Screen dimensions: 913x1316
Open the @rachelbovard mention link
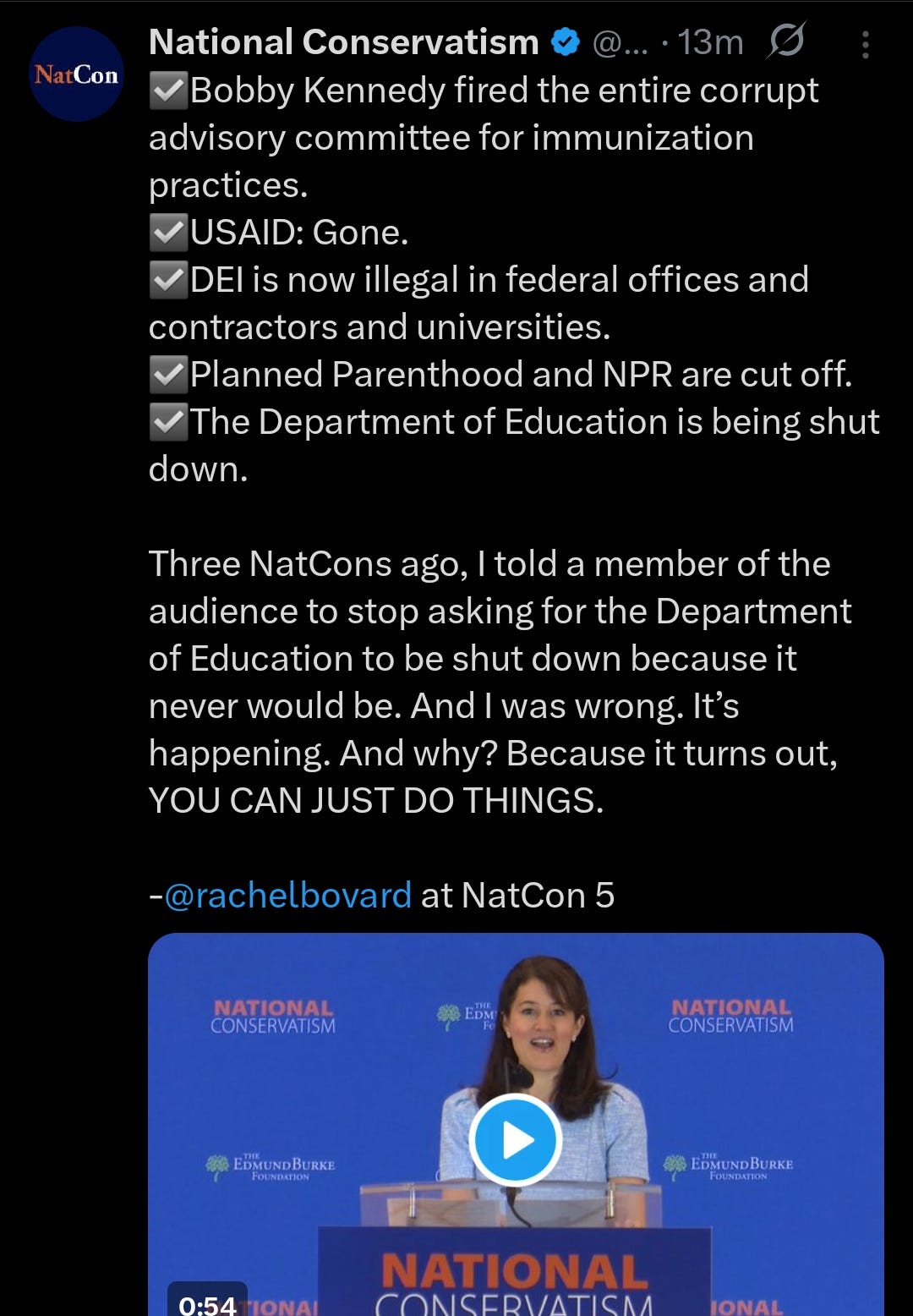[x=287, y=895]
